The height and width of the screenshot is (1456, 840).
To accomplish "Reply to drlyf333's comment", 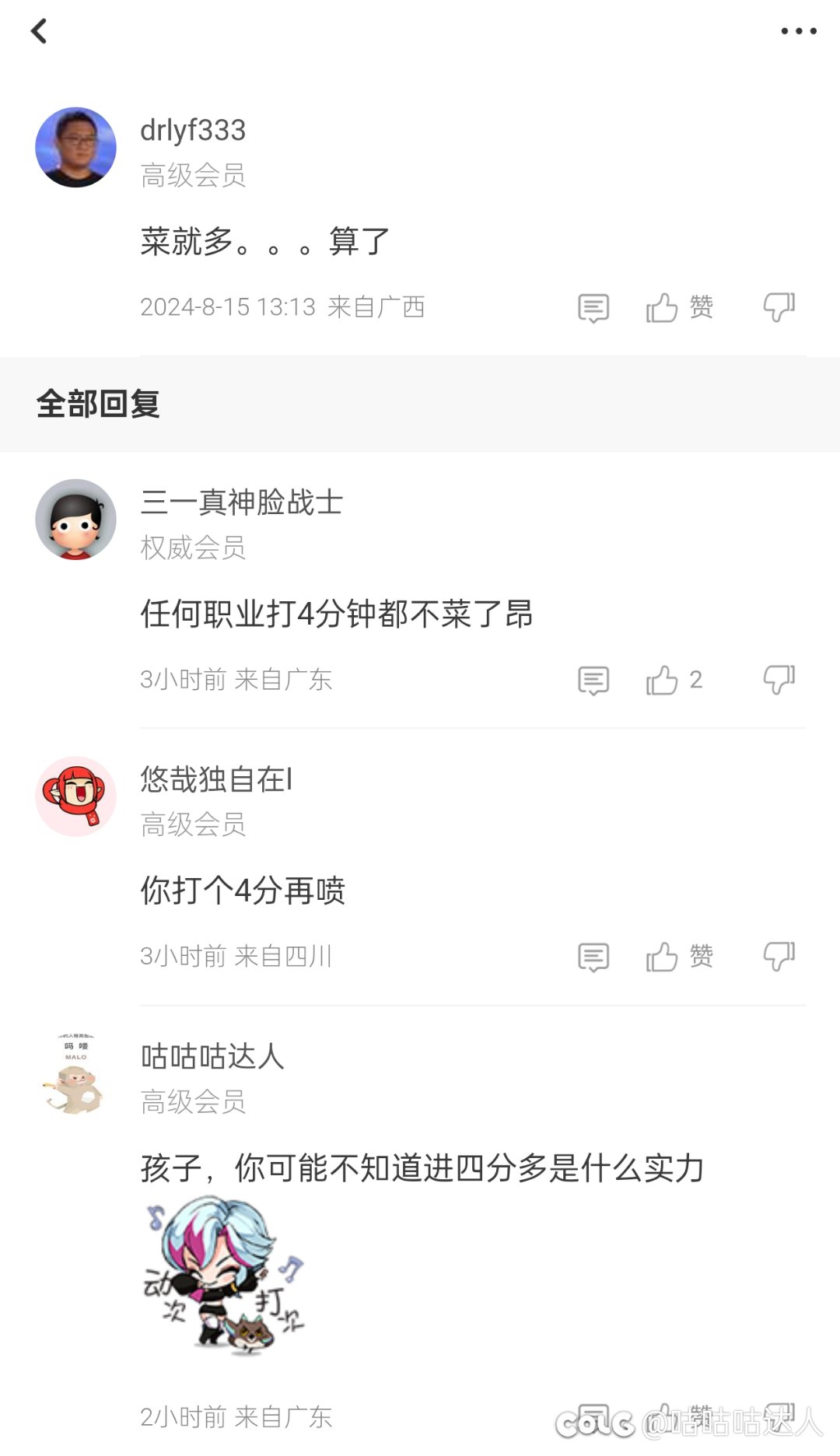I will (x=593, y=308).
